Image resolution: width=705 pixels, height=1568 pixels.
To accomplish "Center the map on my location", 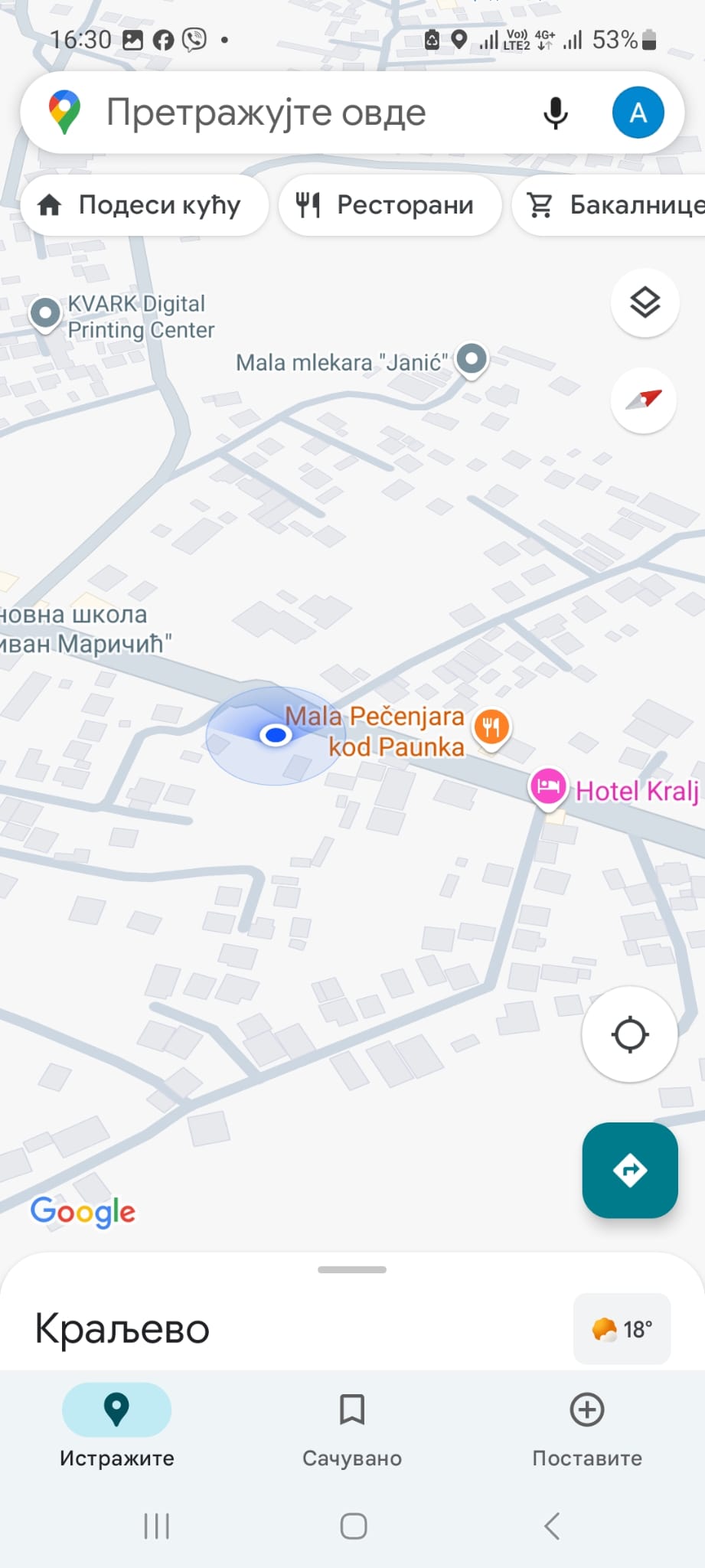I will (630, 1034).
